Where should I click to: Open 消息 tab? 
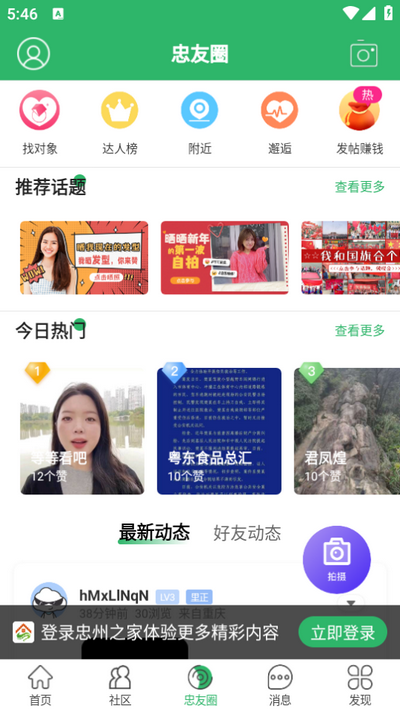click(280, 685)
